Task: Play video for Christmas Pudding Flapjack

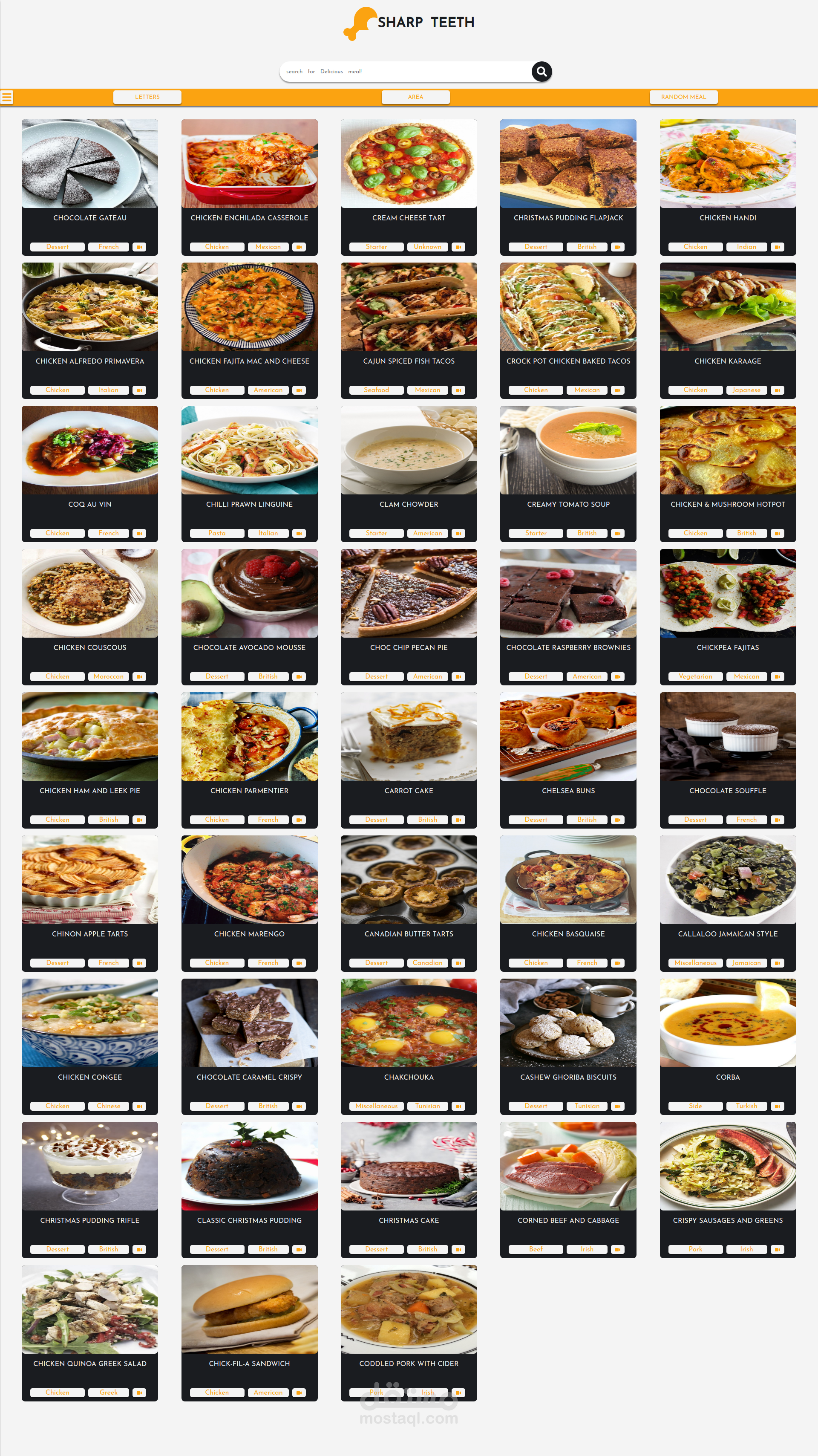Action: pyautogui.click(x=617, y=247)
